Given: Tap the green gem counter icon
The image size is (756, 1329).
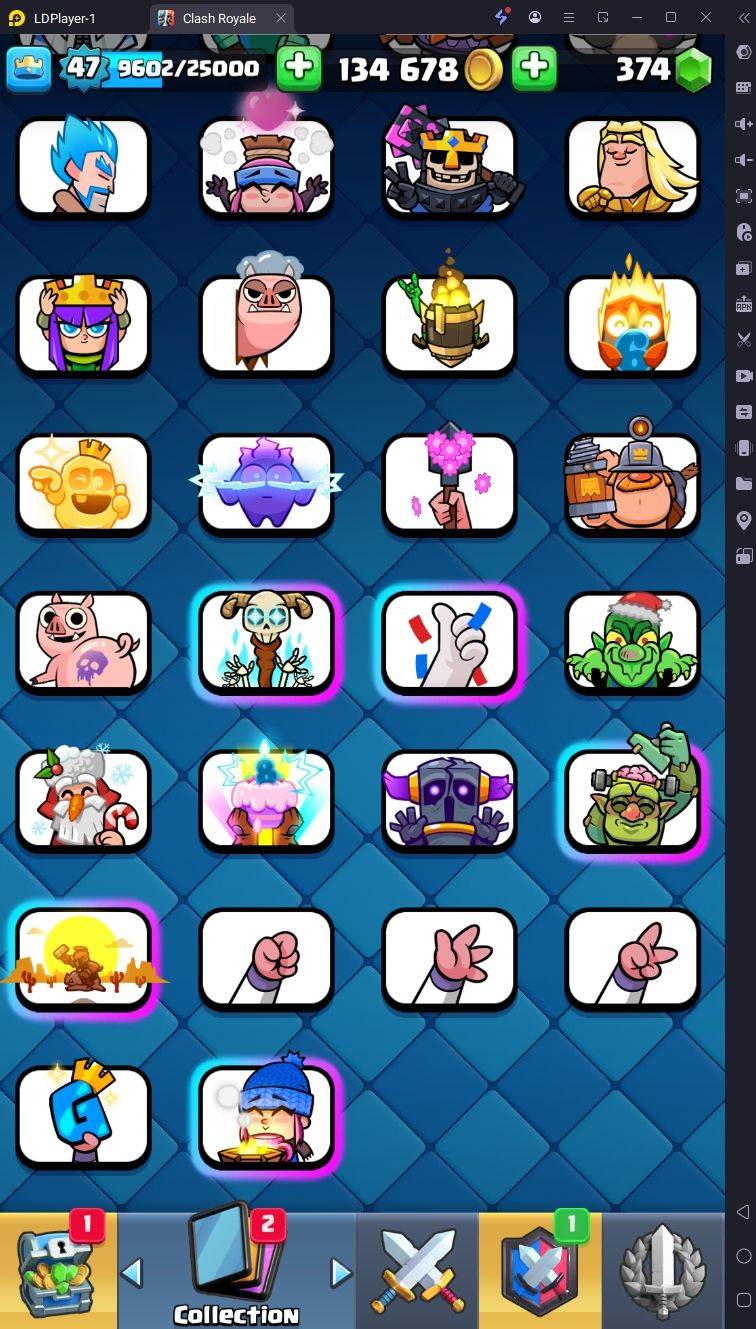Looking at the screenshot, I should pos(693,69).
